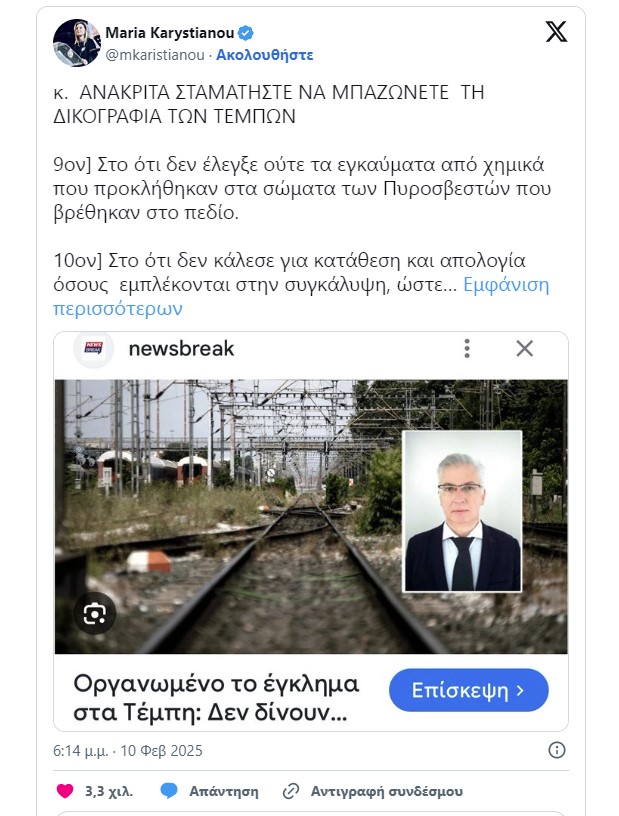
Task: Open the X logo link
Action: [556, 31]
